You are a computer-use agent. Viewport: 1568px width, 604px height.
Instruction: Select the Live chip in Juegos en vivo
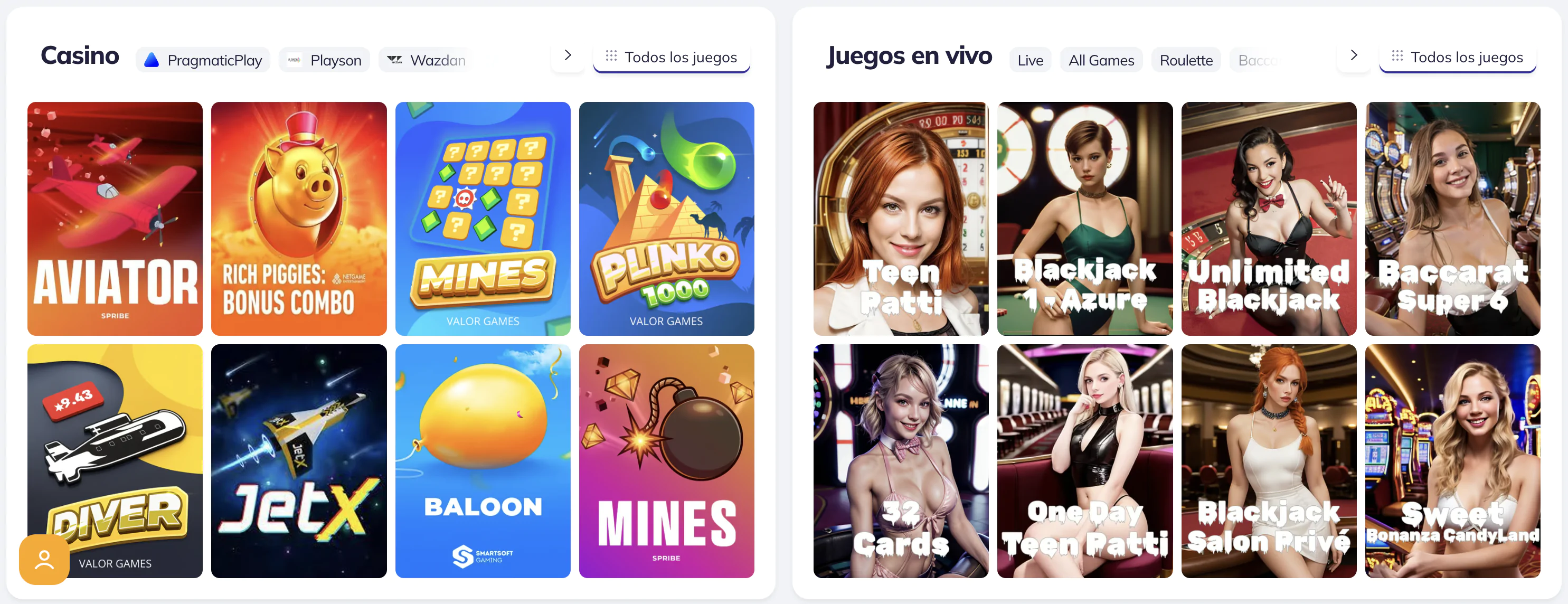pos(1030,60)
